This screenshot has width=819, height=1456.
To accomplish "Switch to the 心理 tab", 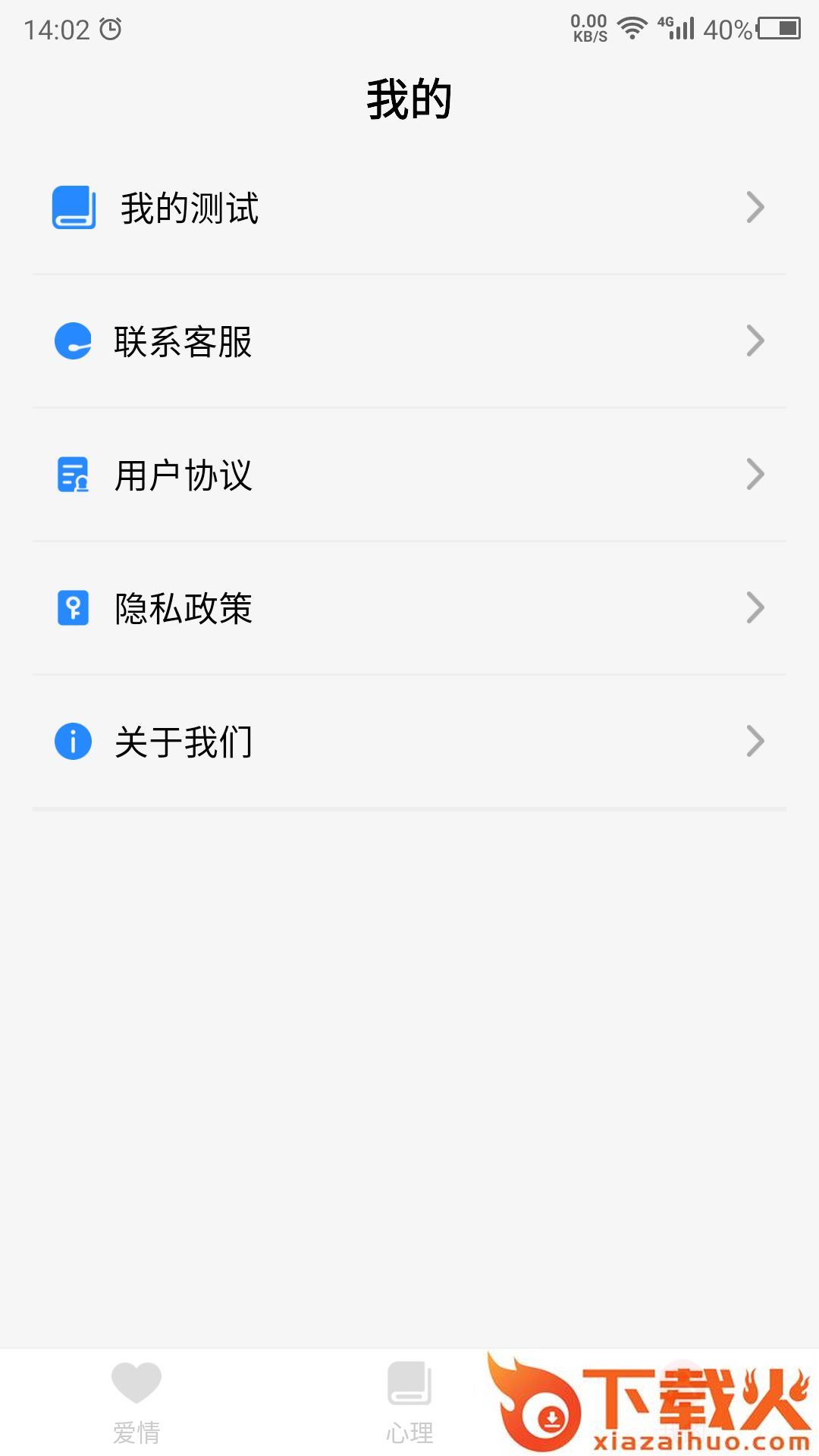I will click(409, 1401).
